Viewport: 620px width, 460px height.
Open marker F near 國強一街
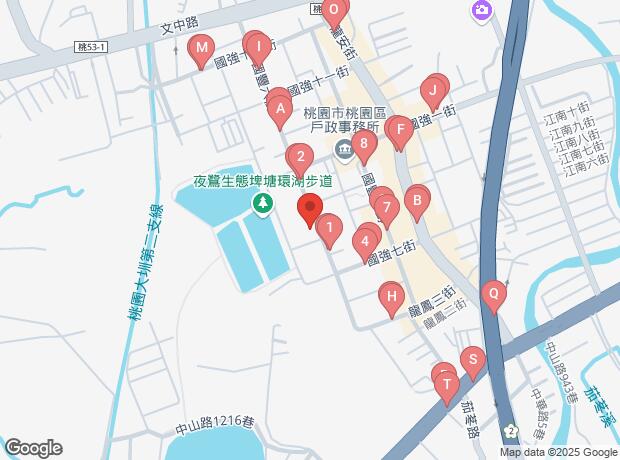(x=399, y=129)
